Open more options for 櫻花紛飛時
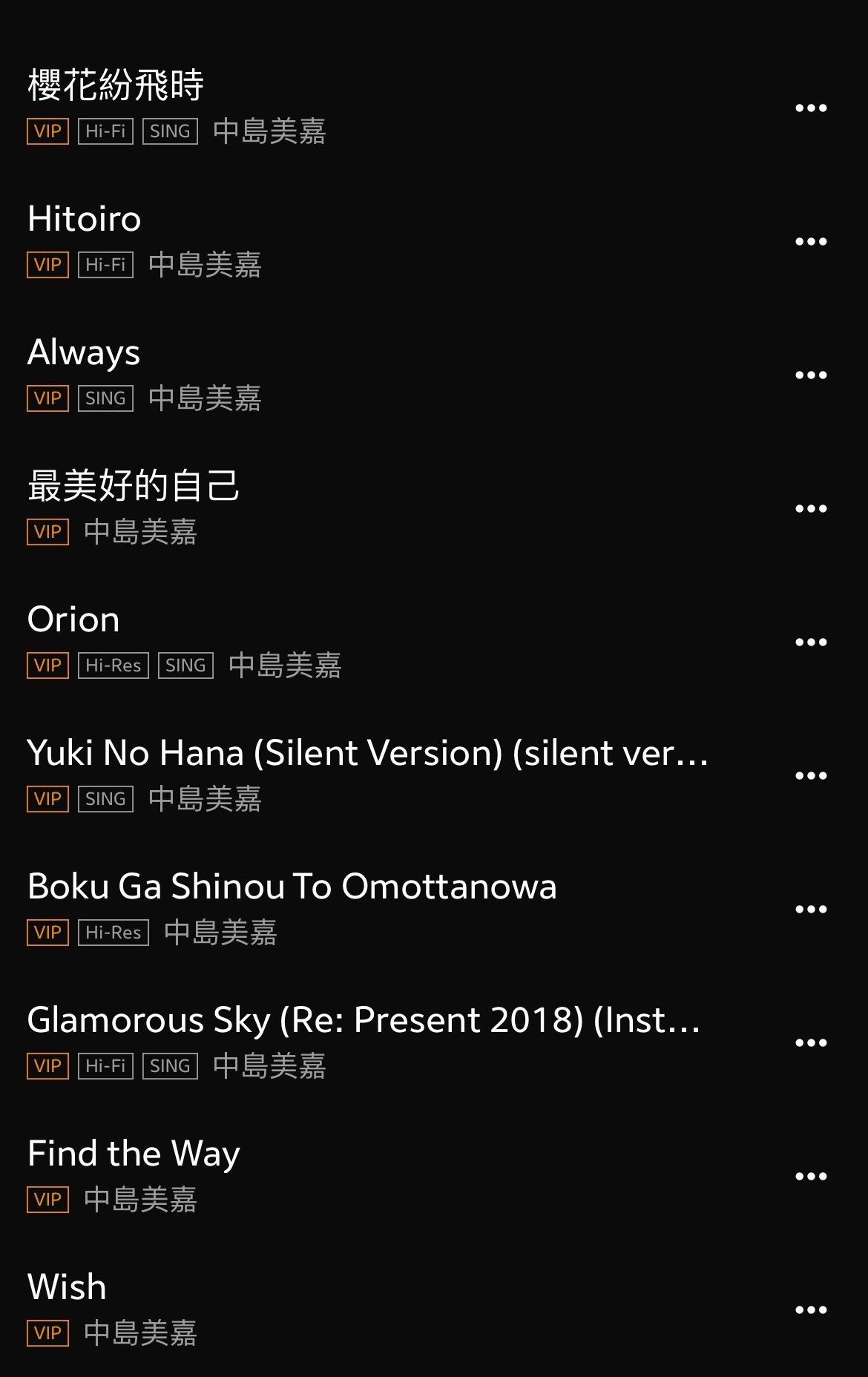Viewport: 868px width, 1377px height. click(811, 108)
